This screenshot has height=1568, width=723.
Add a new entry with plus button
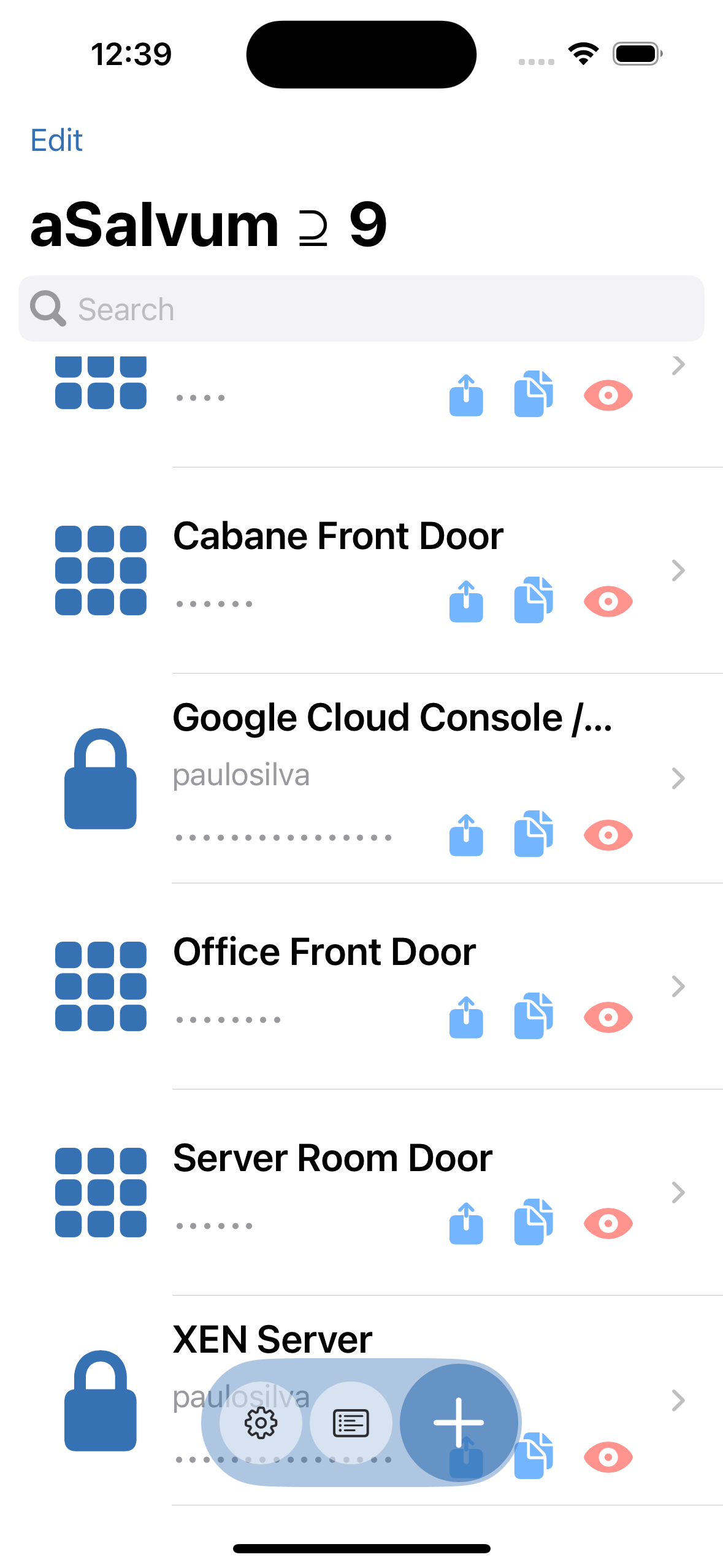point(459,1423)
